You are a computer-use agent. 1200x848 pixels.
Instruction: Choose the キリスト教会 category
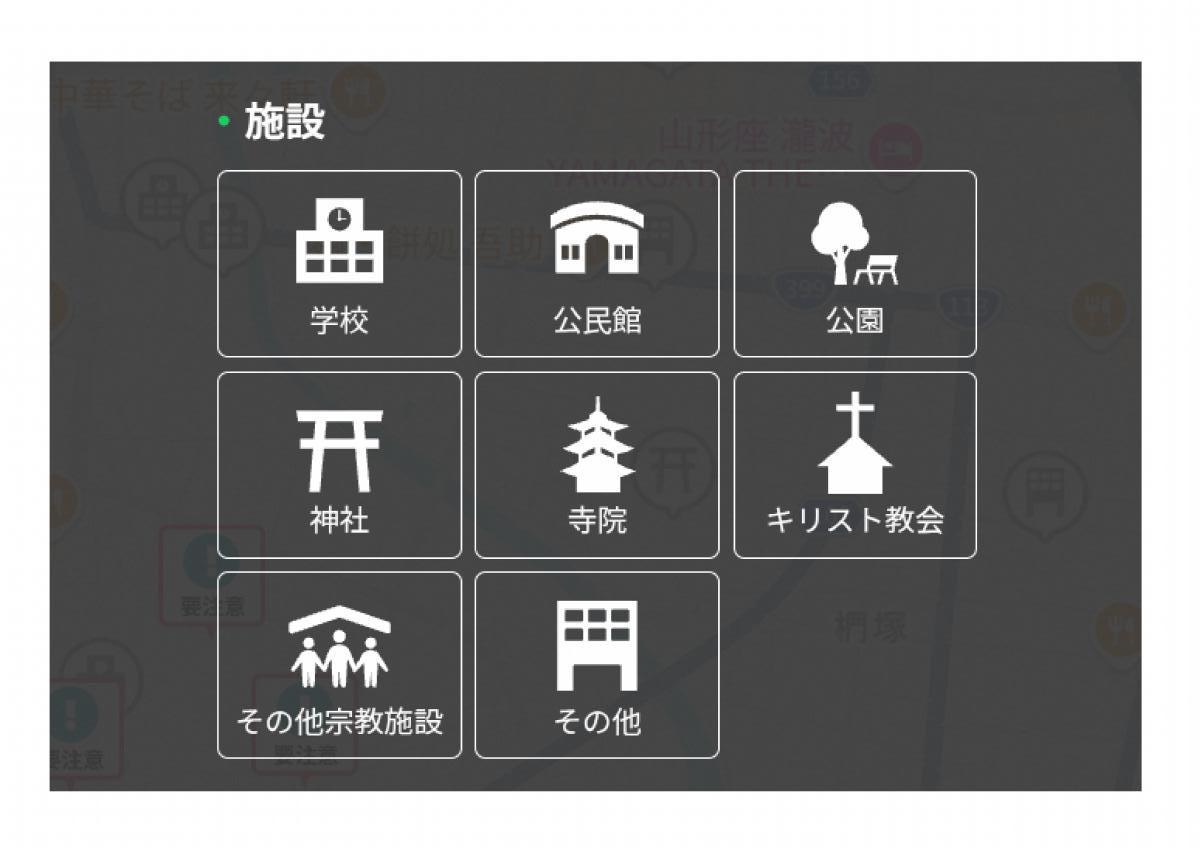tap(855, 465)
